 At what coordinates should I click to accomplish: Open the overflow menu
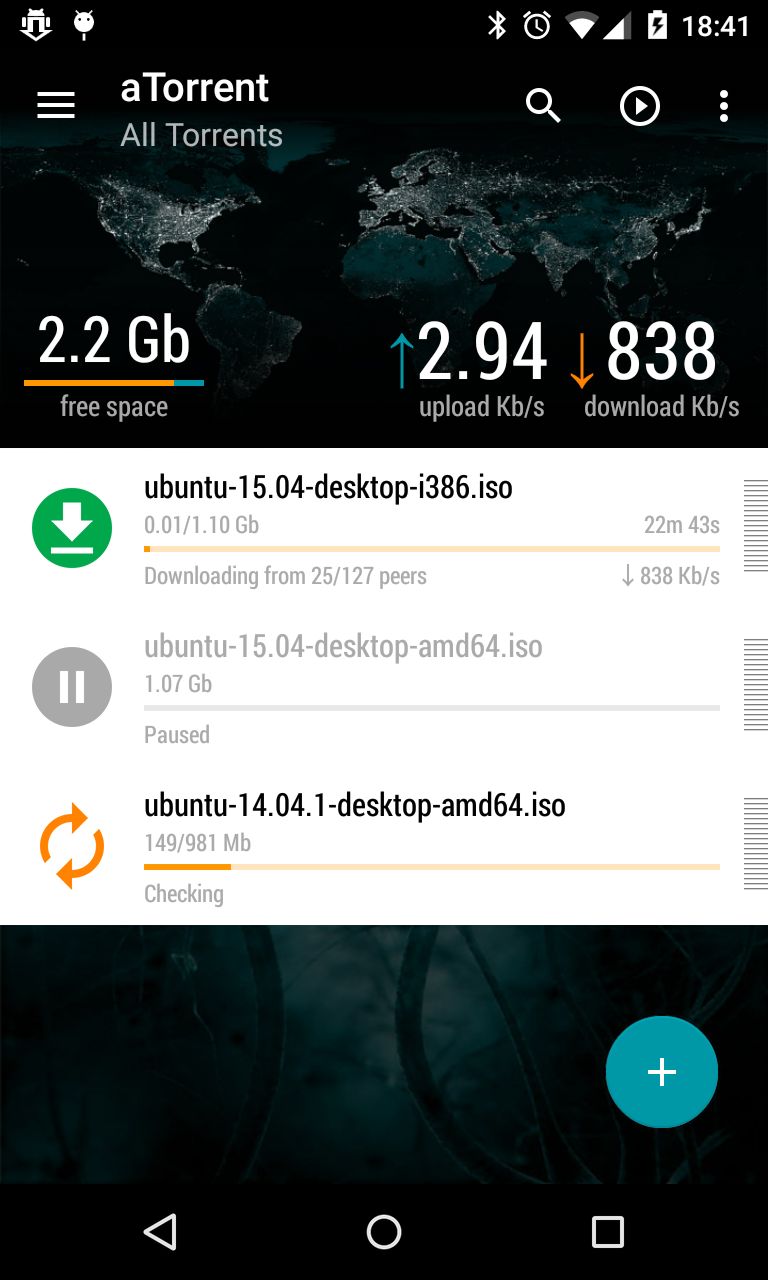coord(723,106)
